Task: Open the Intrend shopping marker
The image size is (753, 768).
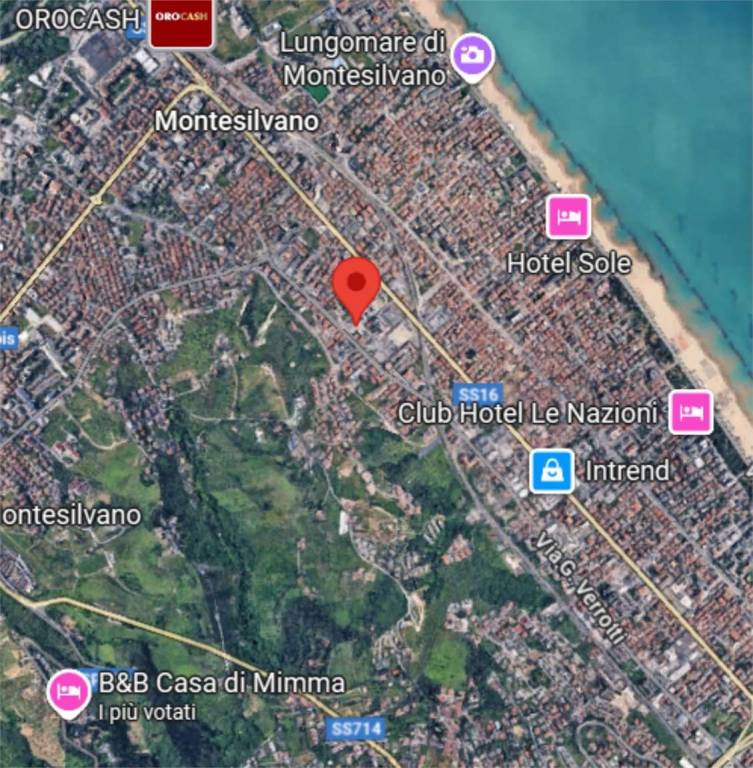Action: tap(552, 470)
